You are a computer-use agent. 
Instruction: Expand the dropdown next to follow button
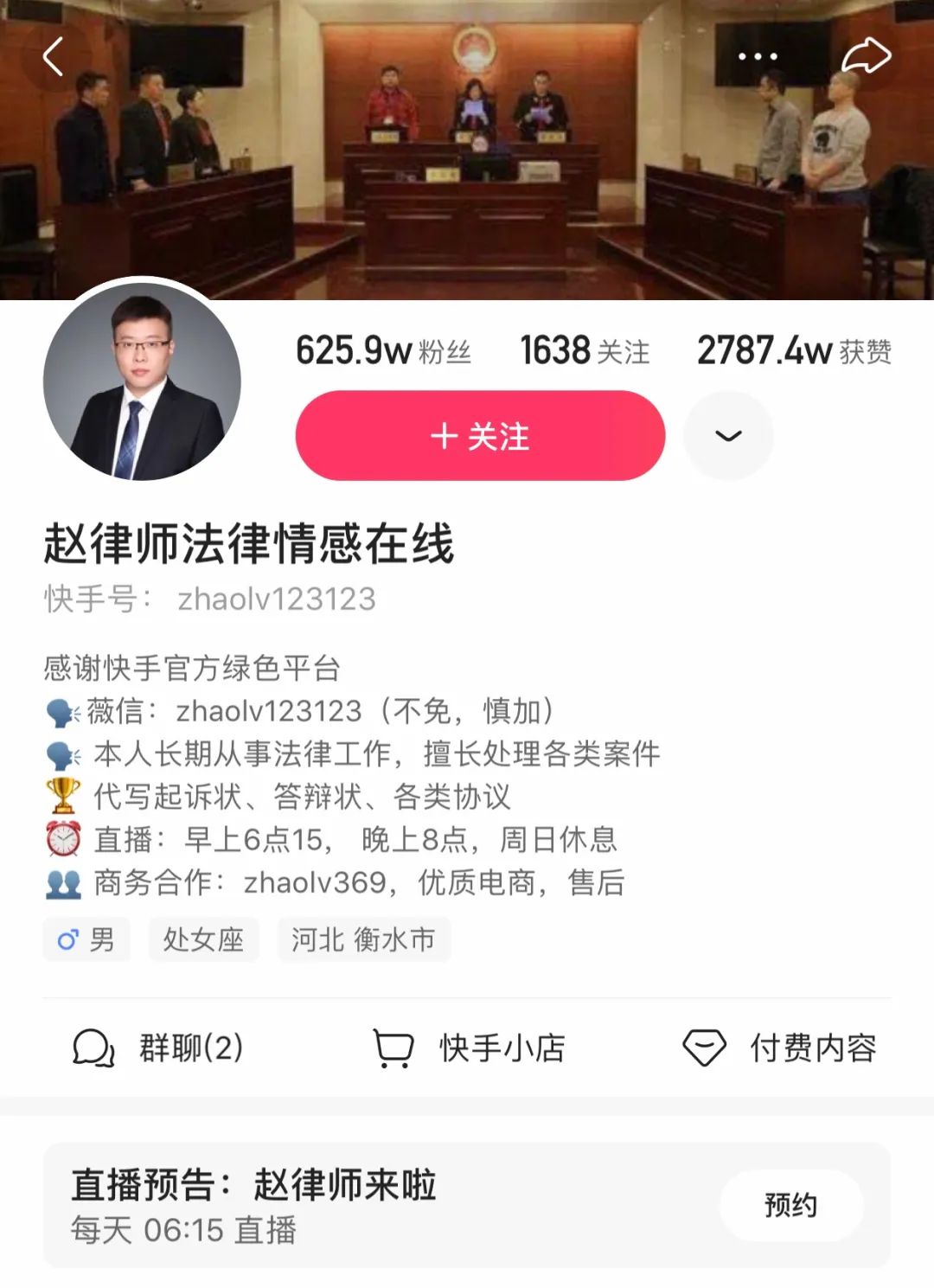coord(728,436)
